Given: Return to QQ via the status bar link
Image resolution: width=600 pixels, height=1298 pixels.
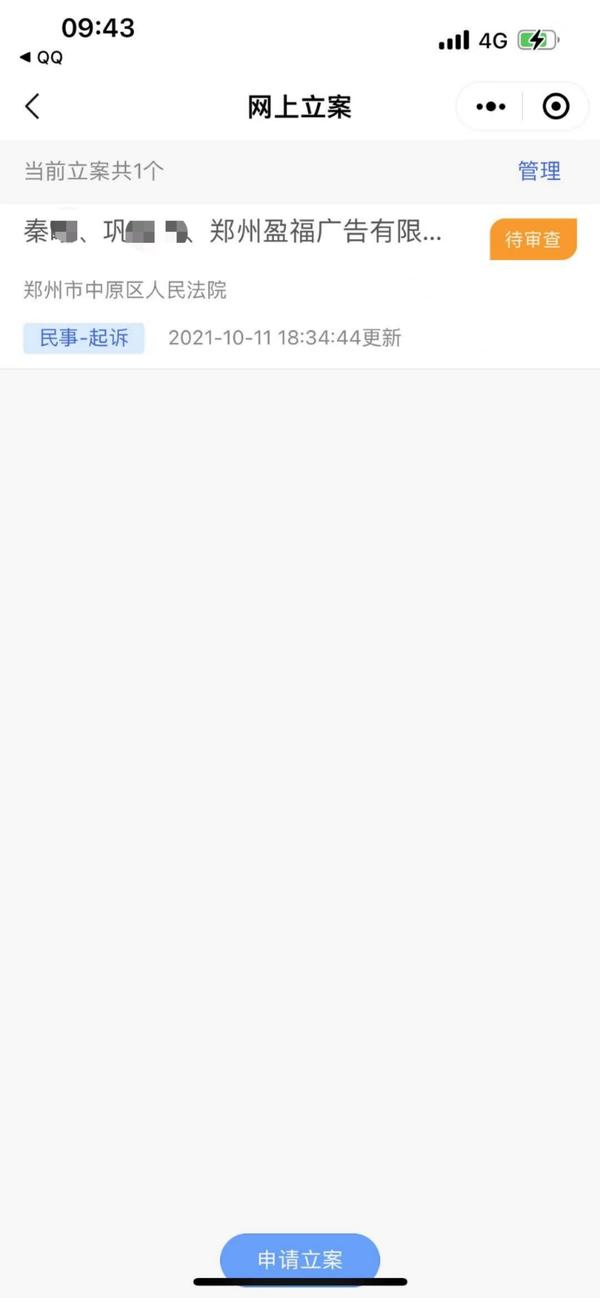Looking at the screenshot, I should (42, 58).
